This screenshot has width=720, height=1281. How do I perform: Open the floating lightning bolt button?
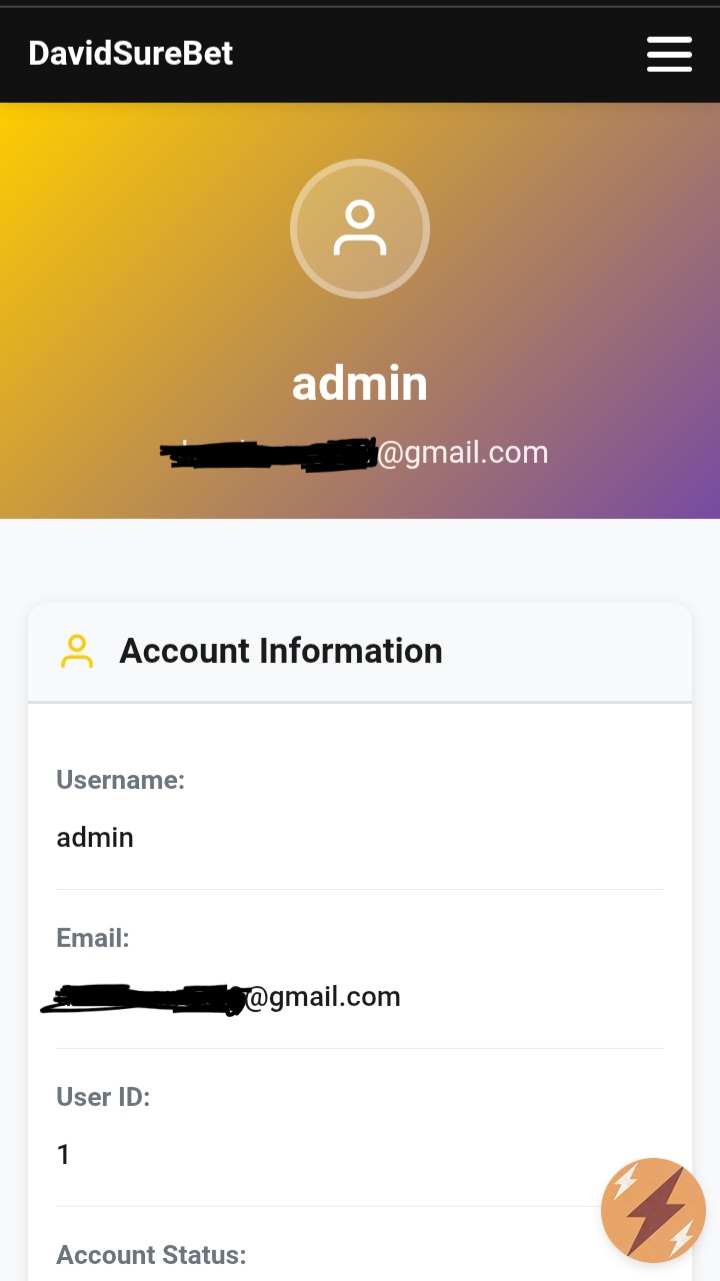tap(653, 1210)
